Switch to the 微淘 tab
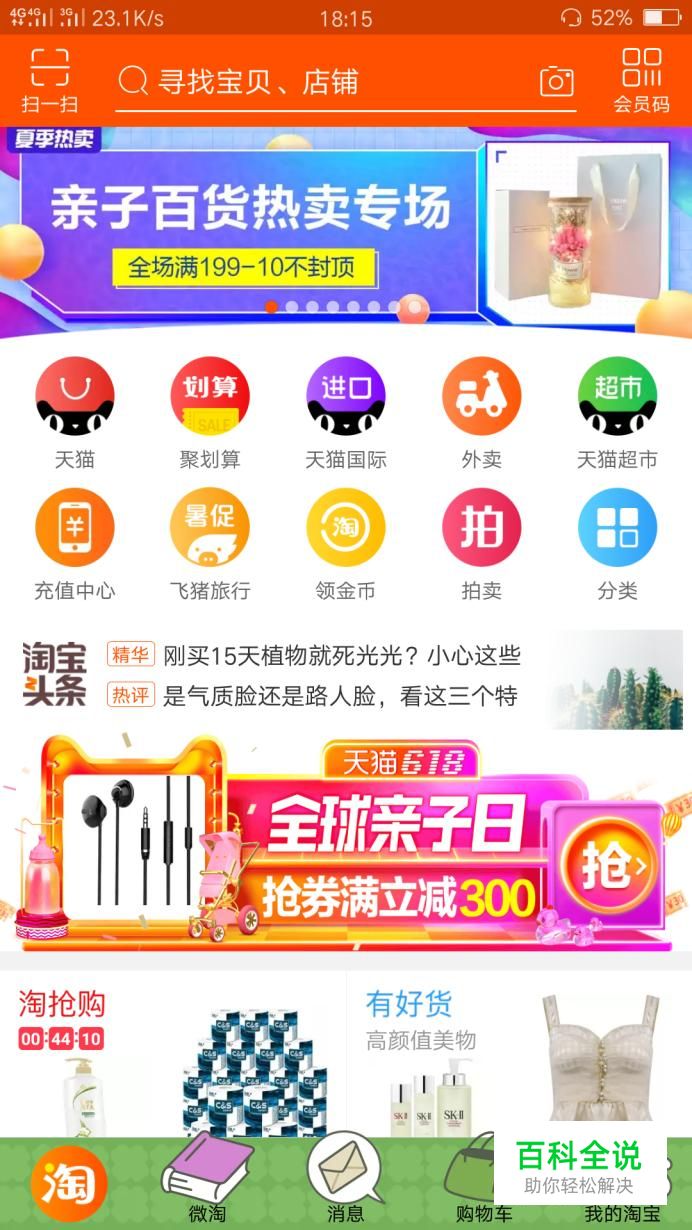692x1230 pixels. tap(208, 1185)
